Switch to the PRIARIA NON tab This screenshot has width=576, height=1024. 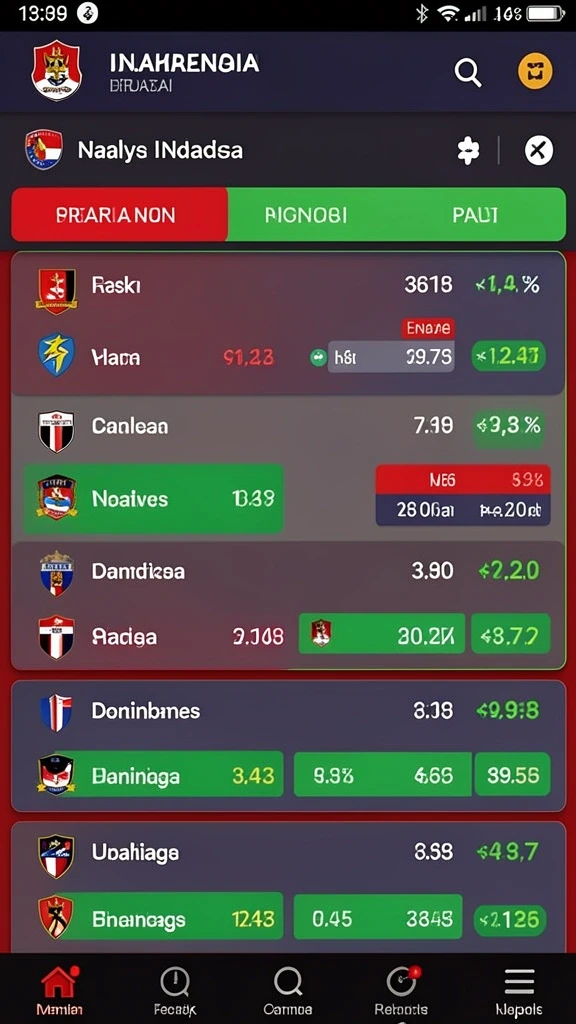(120, 215)
